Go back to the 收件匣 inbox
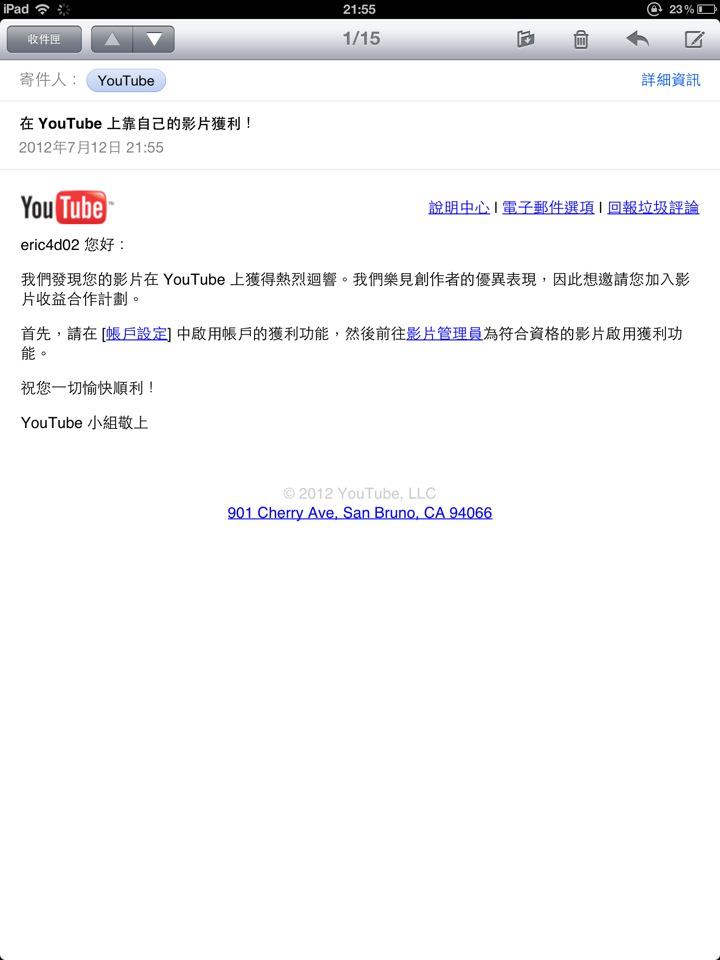Viewport: 720px width, 960px height. 44,39
